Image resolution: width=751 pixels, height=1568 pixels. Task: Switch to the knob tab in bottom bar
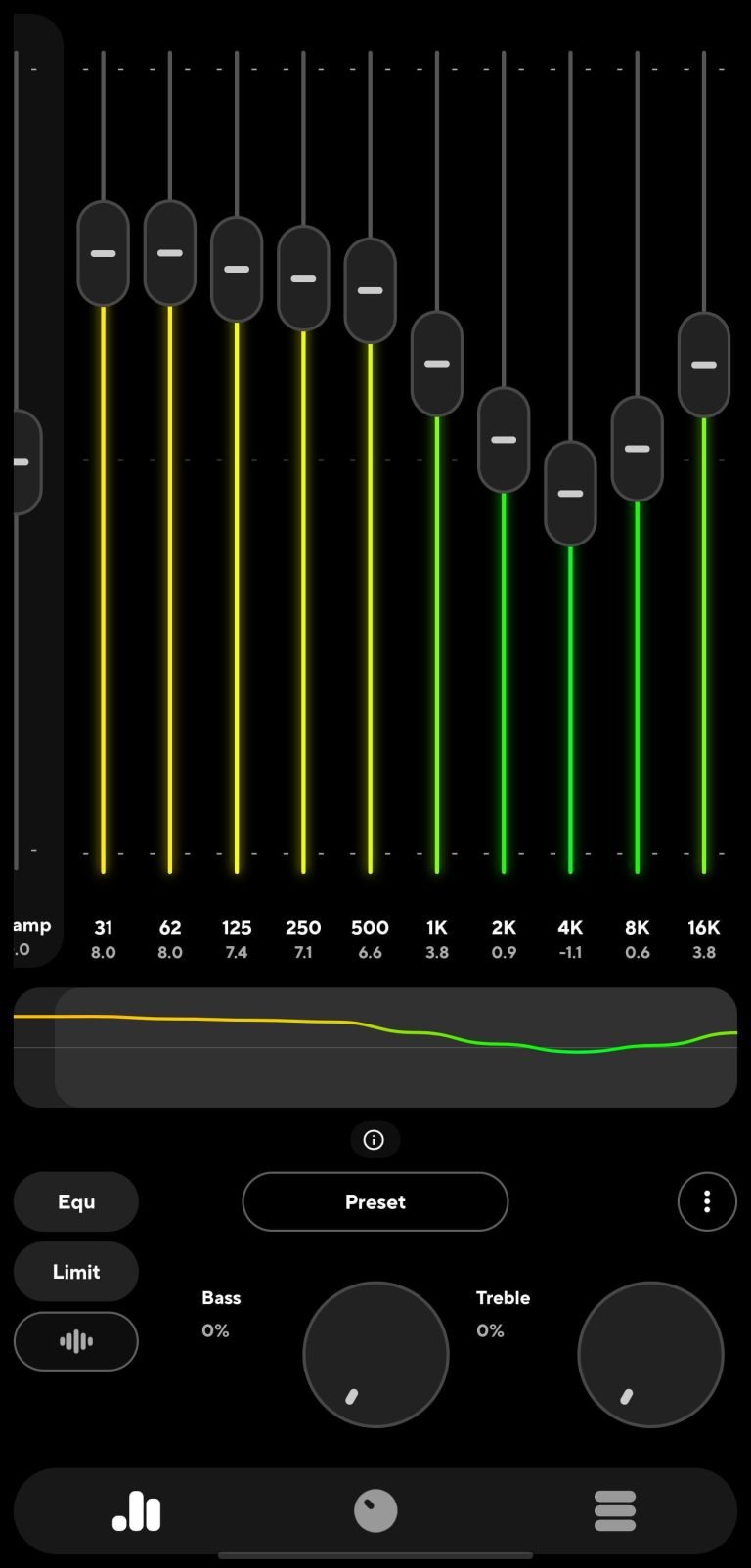375,1511
